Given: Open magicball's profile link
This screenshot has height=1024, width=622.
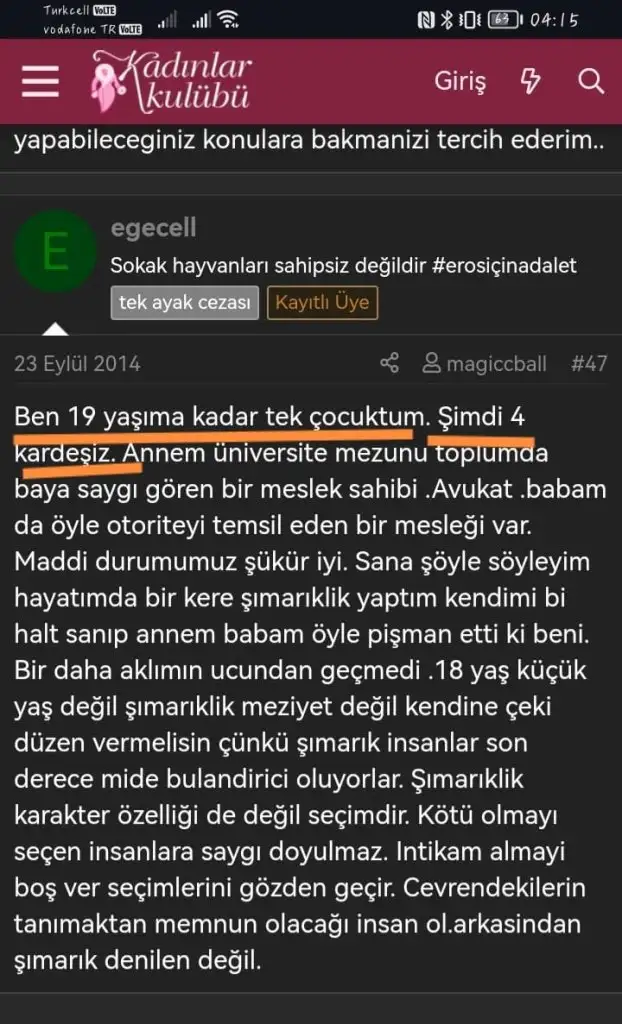Looking at the screenshot, I should 486,363.
